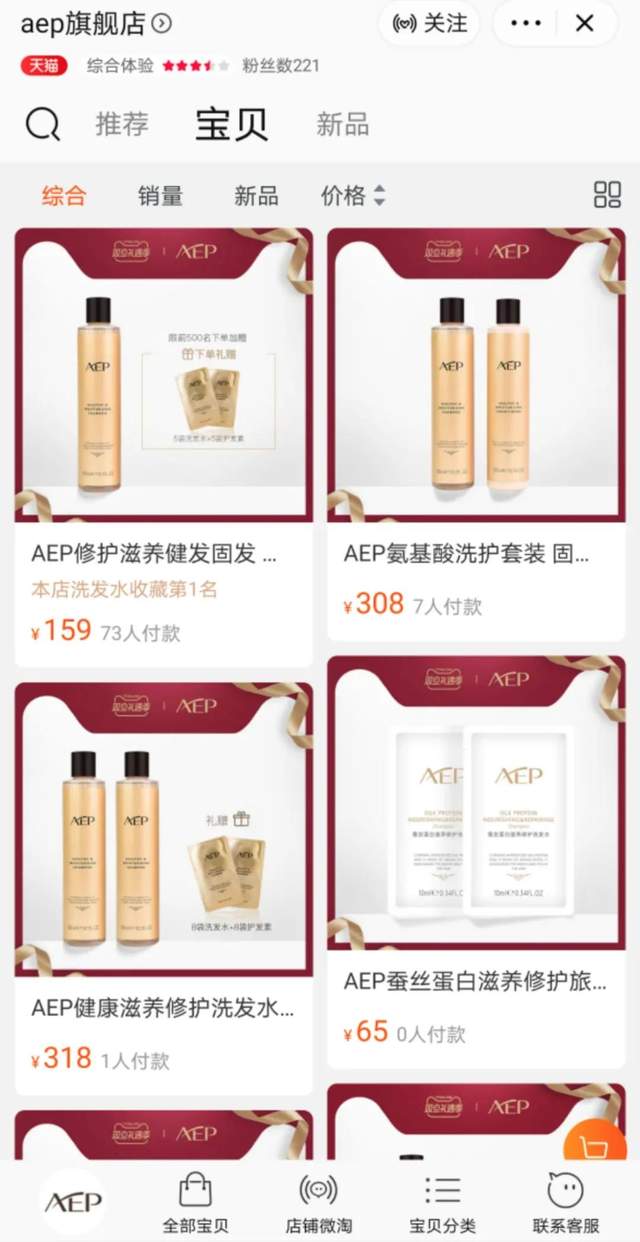Open the three-dot overflow menu
Viewport: 640px width, 1242px height.
click(524, 23)
